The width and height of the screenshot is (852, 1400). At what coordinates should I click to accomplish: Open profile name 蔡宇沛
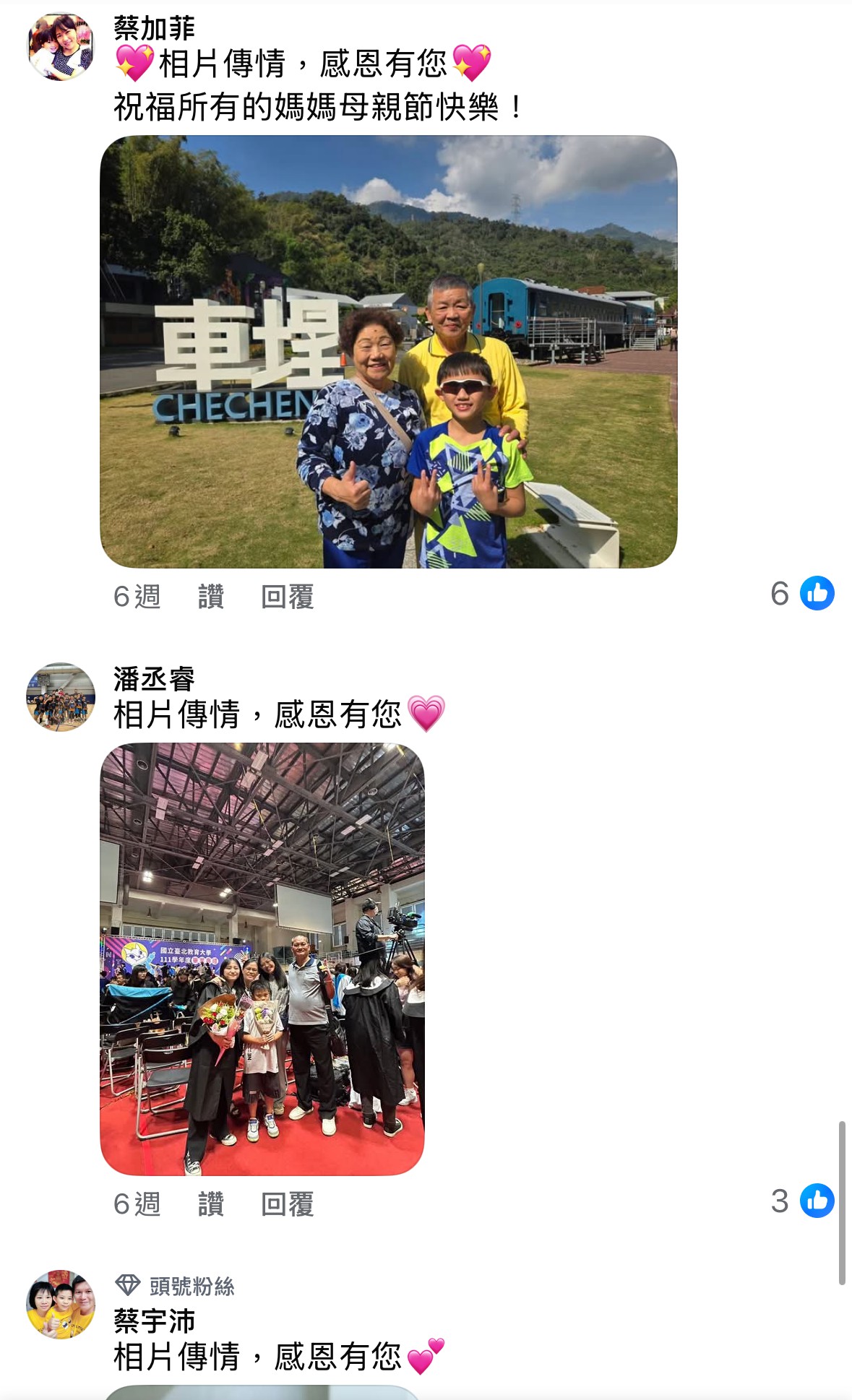pos(154,1321)
